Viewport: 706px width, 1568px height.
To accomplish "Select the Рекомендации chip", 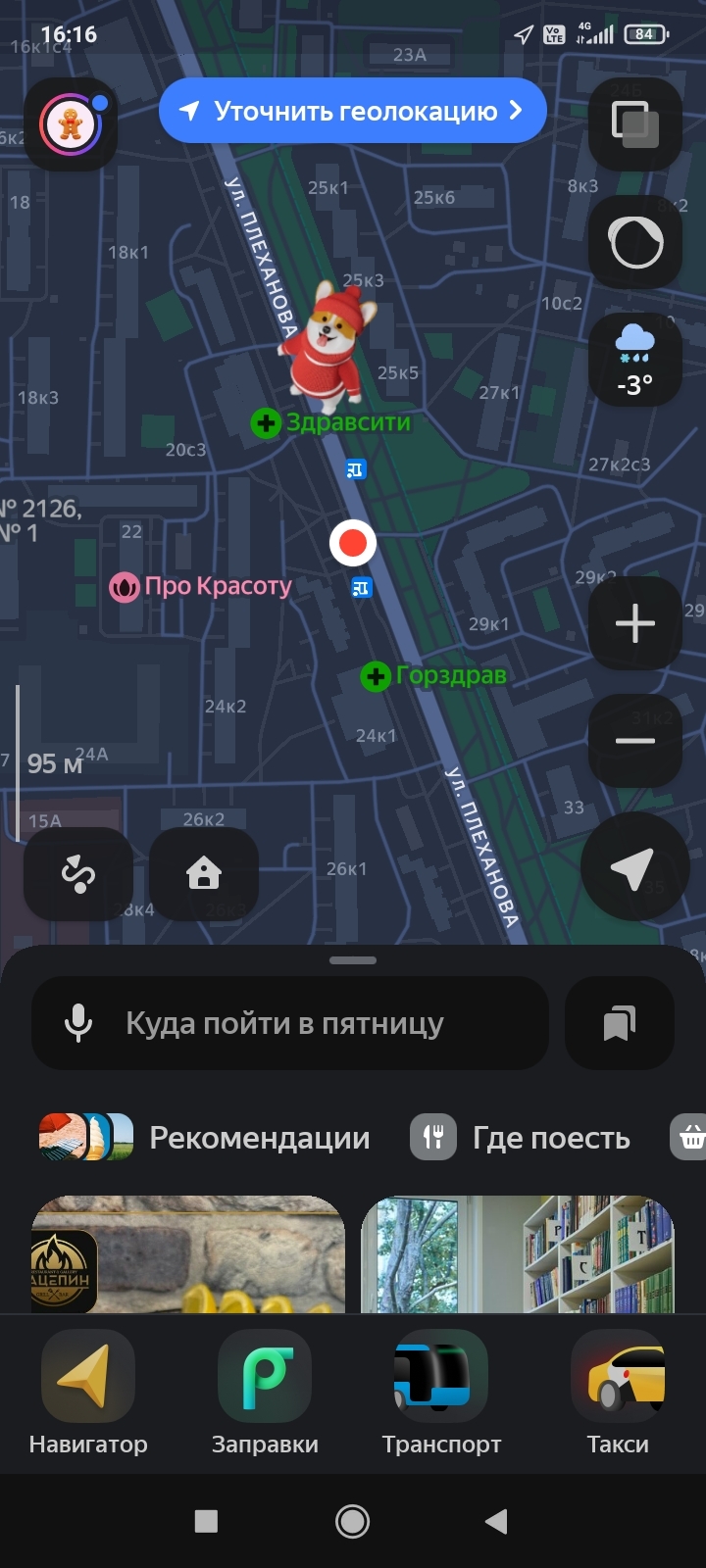I will tap(206, 1138).
